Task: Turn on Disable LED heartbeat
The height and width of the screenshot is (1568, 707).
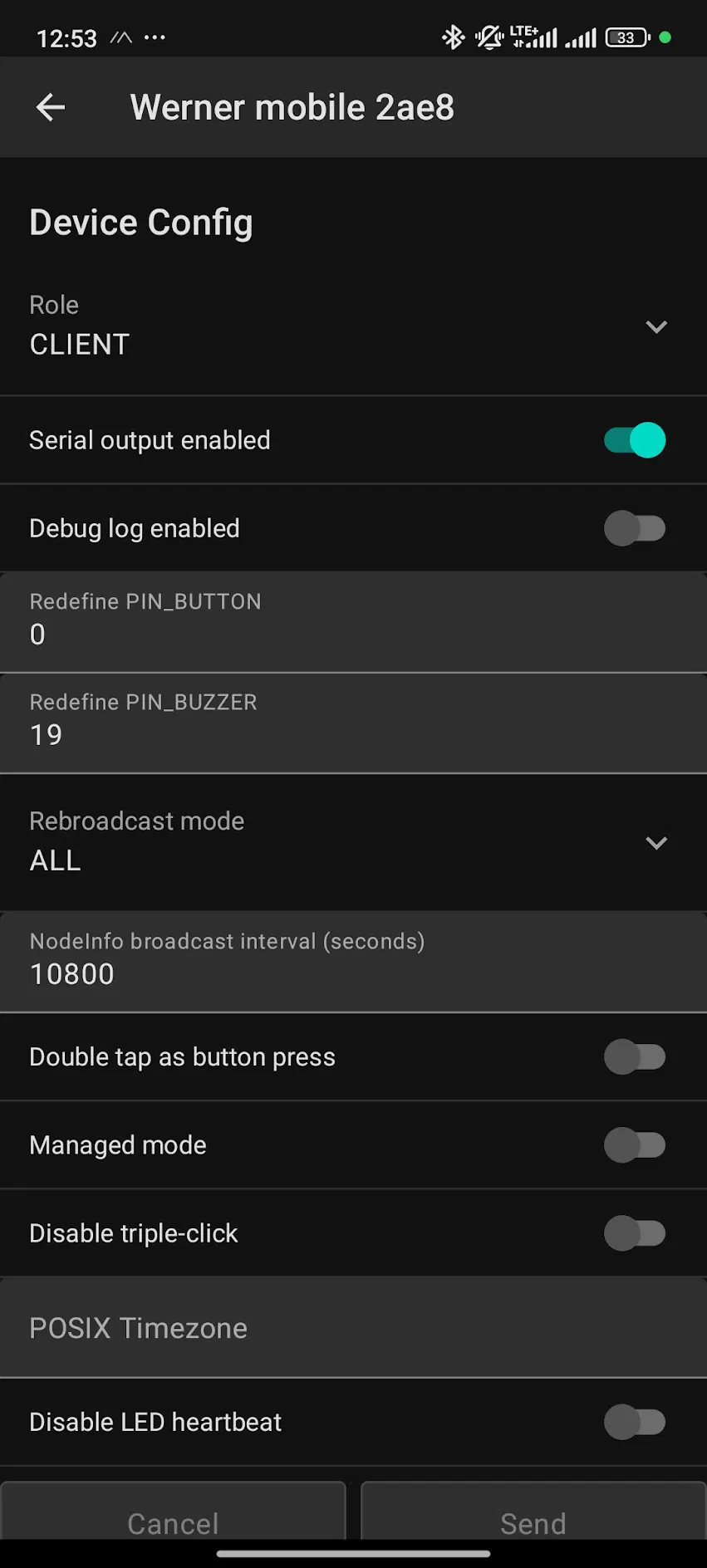Action: tap(635, 1422)
